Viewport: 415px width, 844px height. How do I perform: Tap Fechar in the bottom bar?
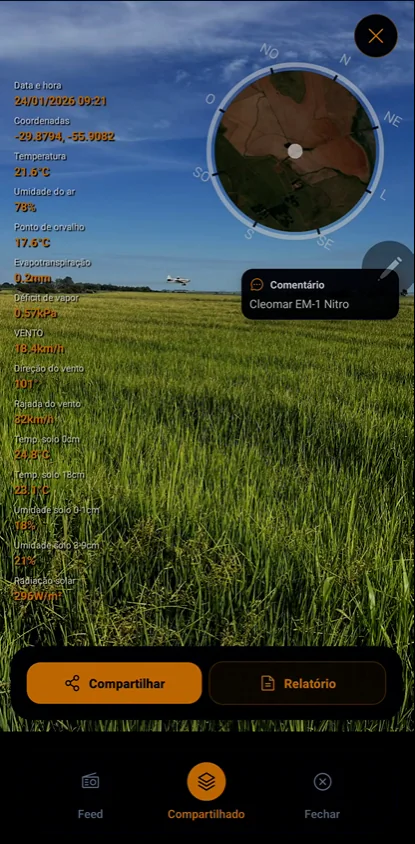click(322, 796)
